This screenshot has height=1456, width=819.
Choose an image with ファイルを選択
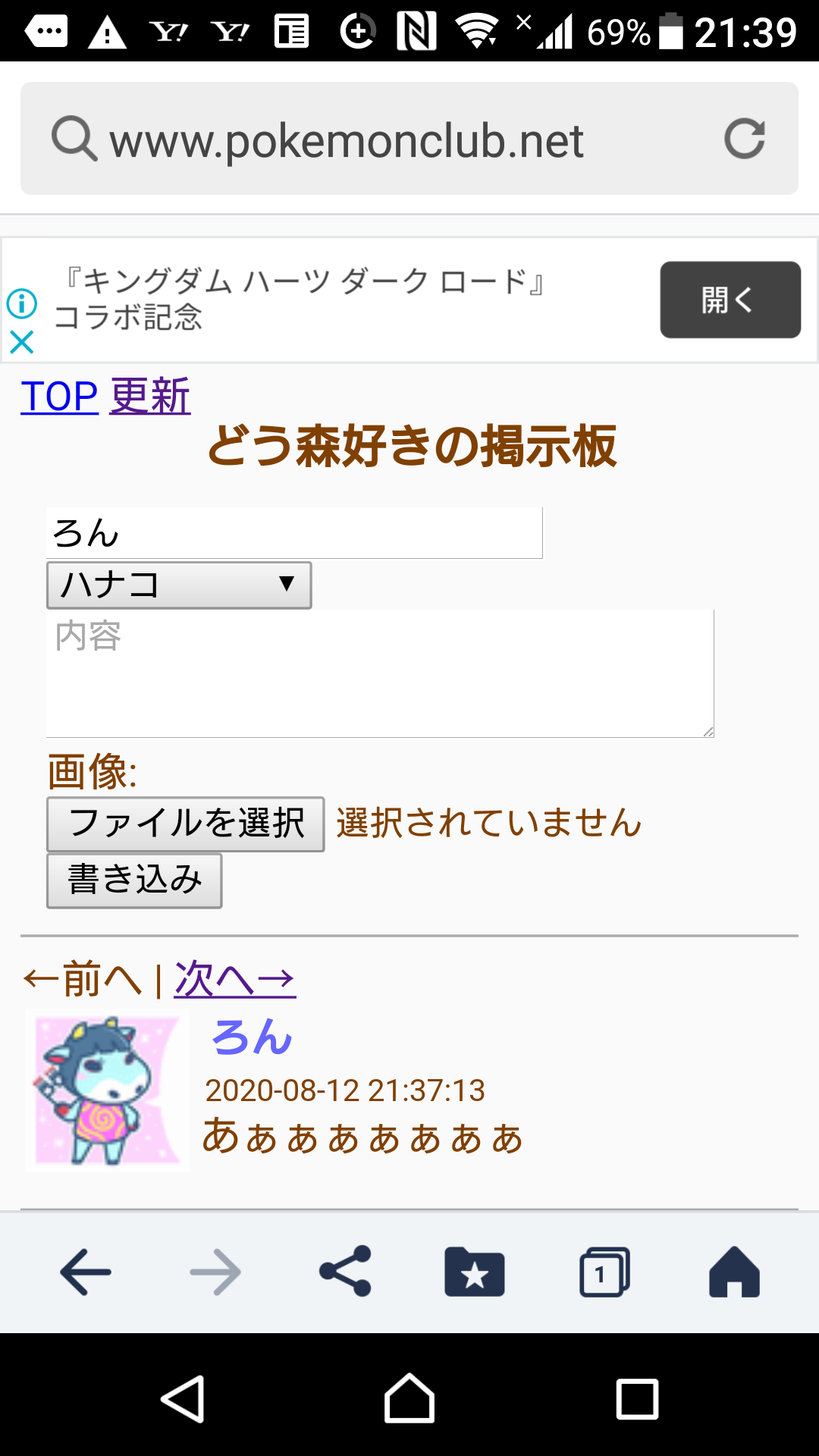pyautogui.click(x=186, y=824)
